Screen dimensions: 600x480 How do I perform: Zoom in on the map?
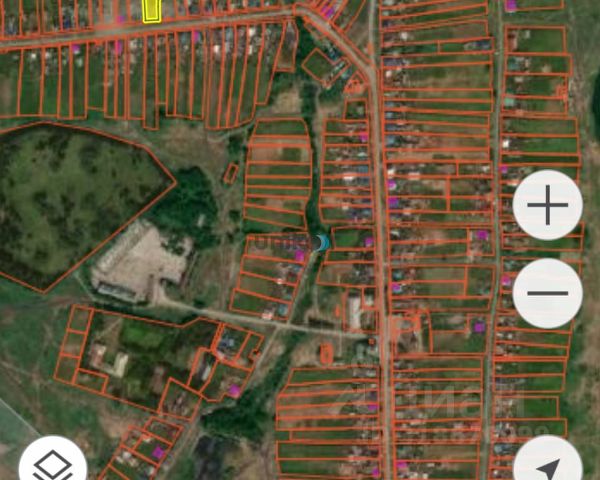(547, 206)
